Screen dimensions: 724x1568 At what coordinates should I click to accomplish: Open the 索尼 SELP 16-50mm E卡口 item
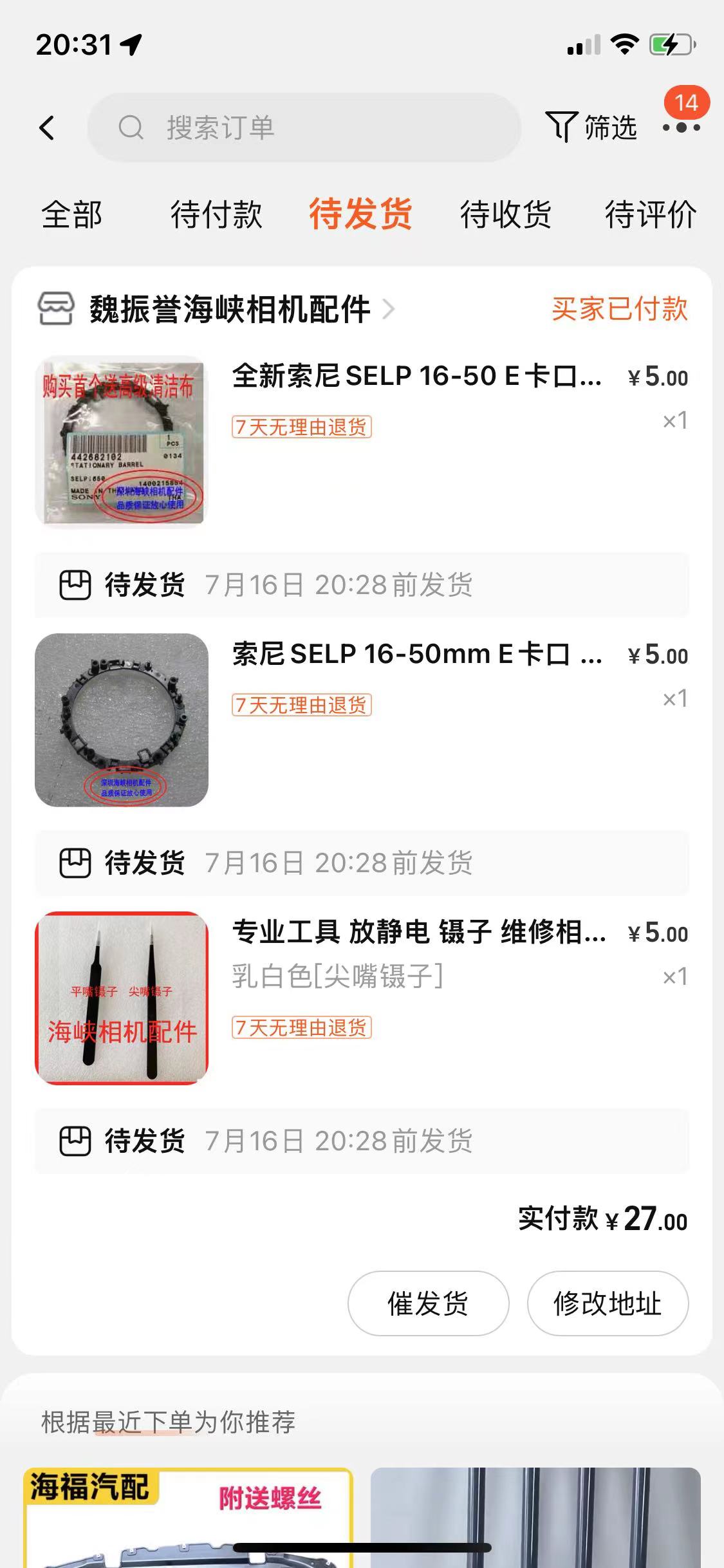416,655
